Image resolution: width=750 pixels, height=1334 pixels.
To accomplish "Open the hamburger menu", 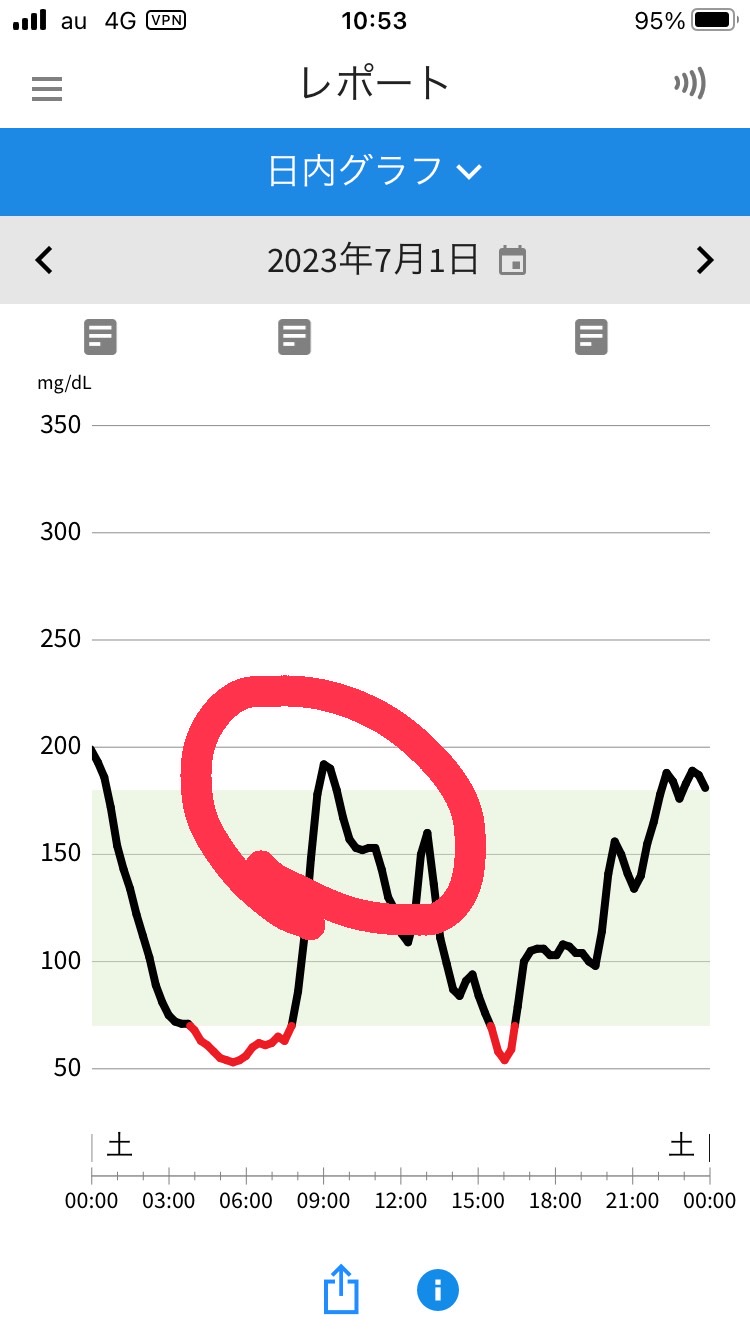I will coord(47,89).
